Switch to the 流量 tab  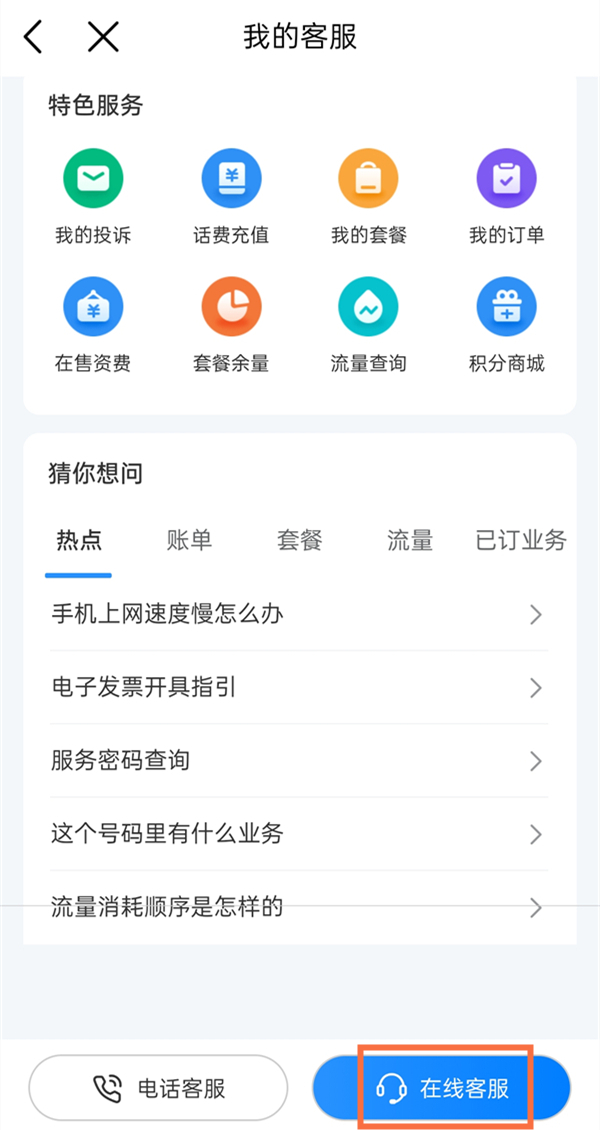point(410,541)
